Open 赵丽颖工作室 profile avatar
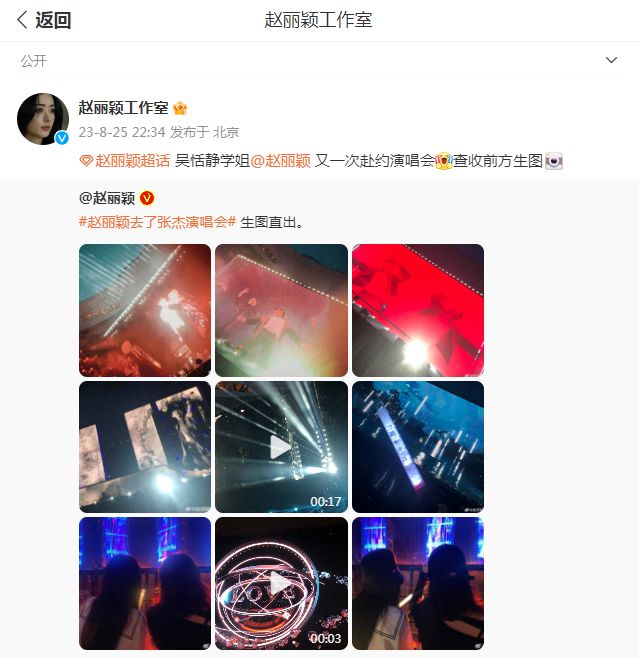Image resolution: width=639 pixels, height=658 pixels. coord(43,121)
